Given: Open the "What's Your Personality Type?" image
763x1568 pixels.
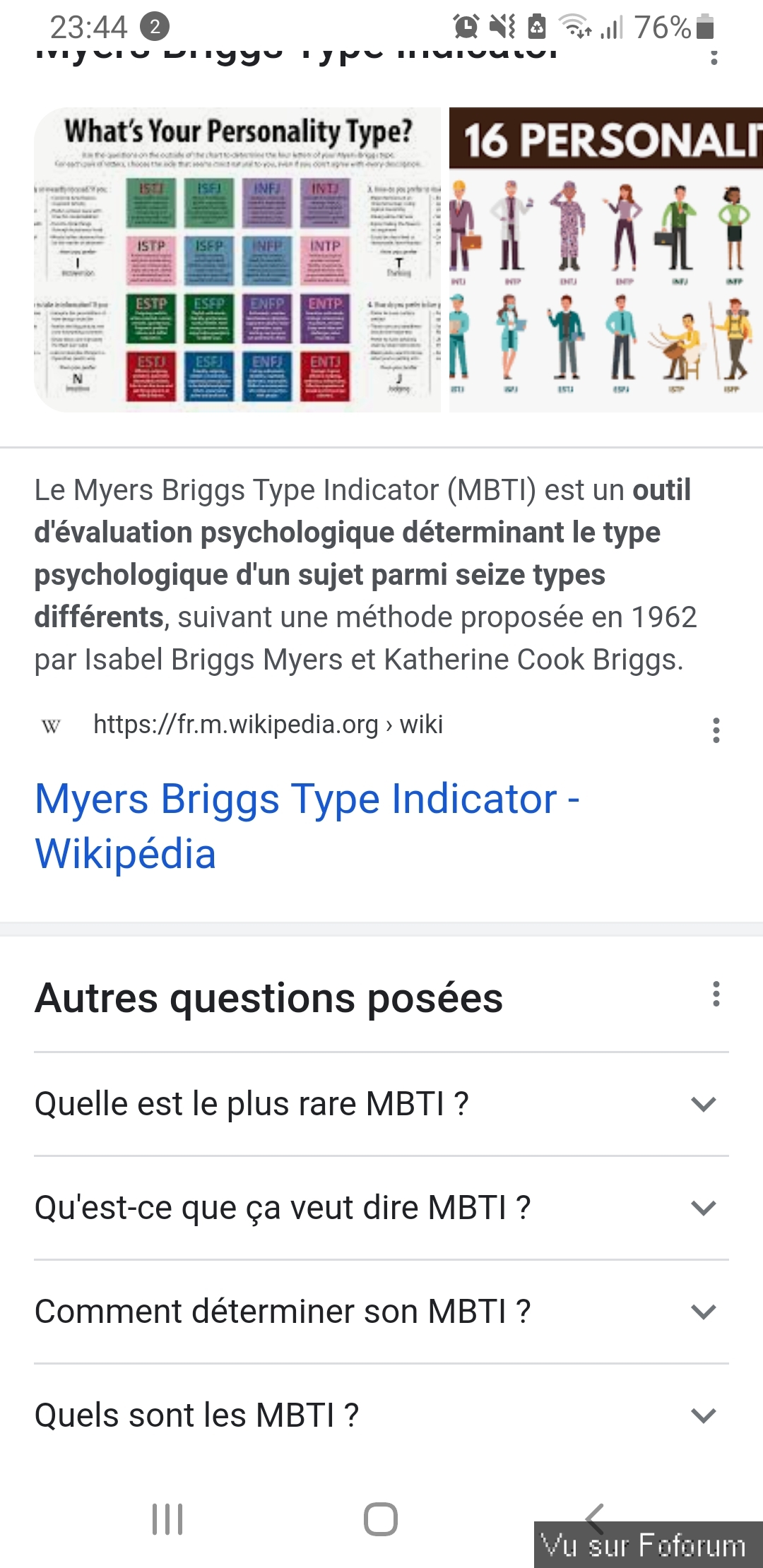Looking at the screenshot, I should 237,260.
